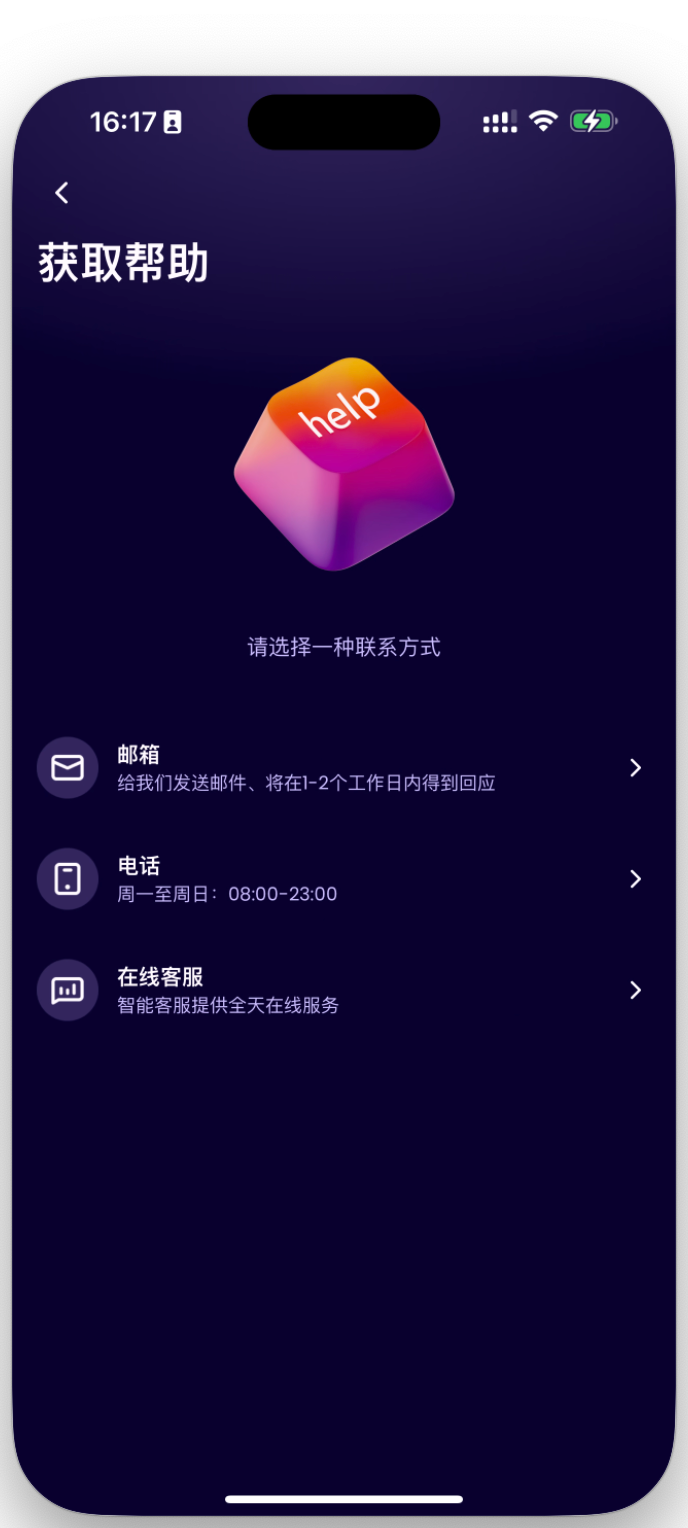Select the 电话 phone contact option

pyautogui.click(x=340, y=879)
